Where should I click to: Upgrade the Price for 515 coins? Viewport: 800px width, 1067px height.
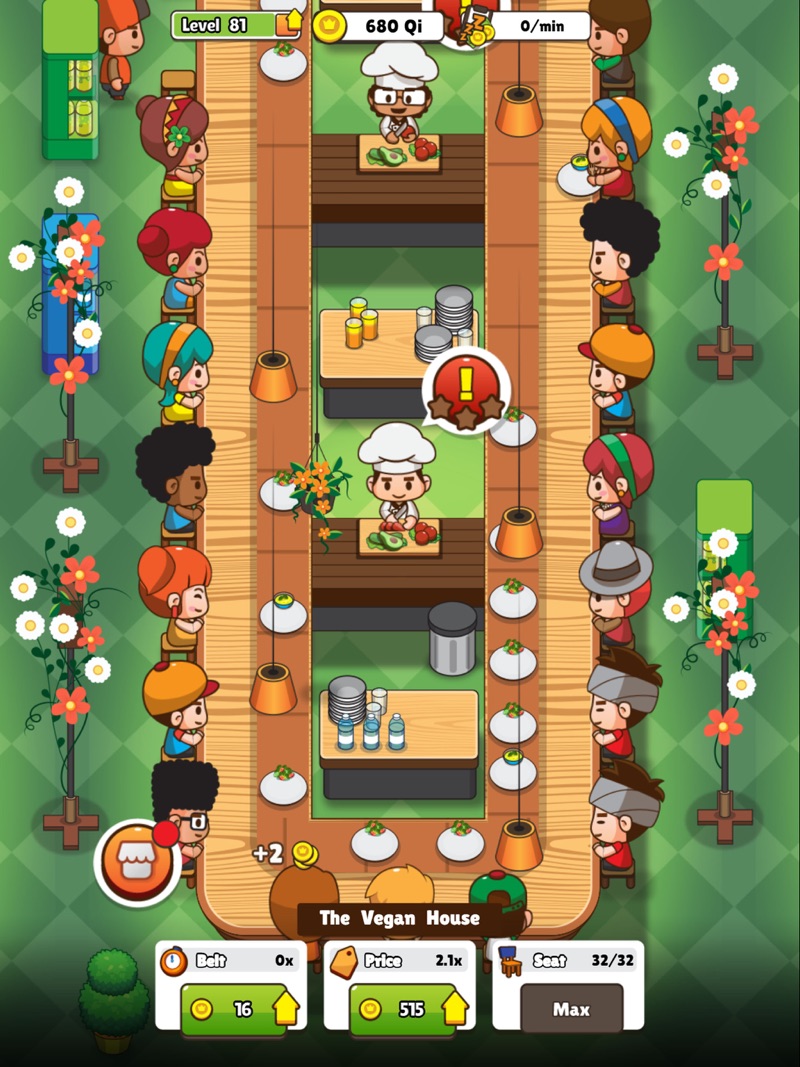click(x=411, y=1009)
